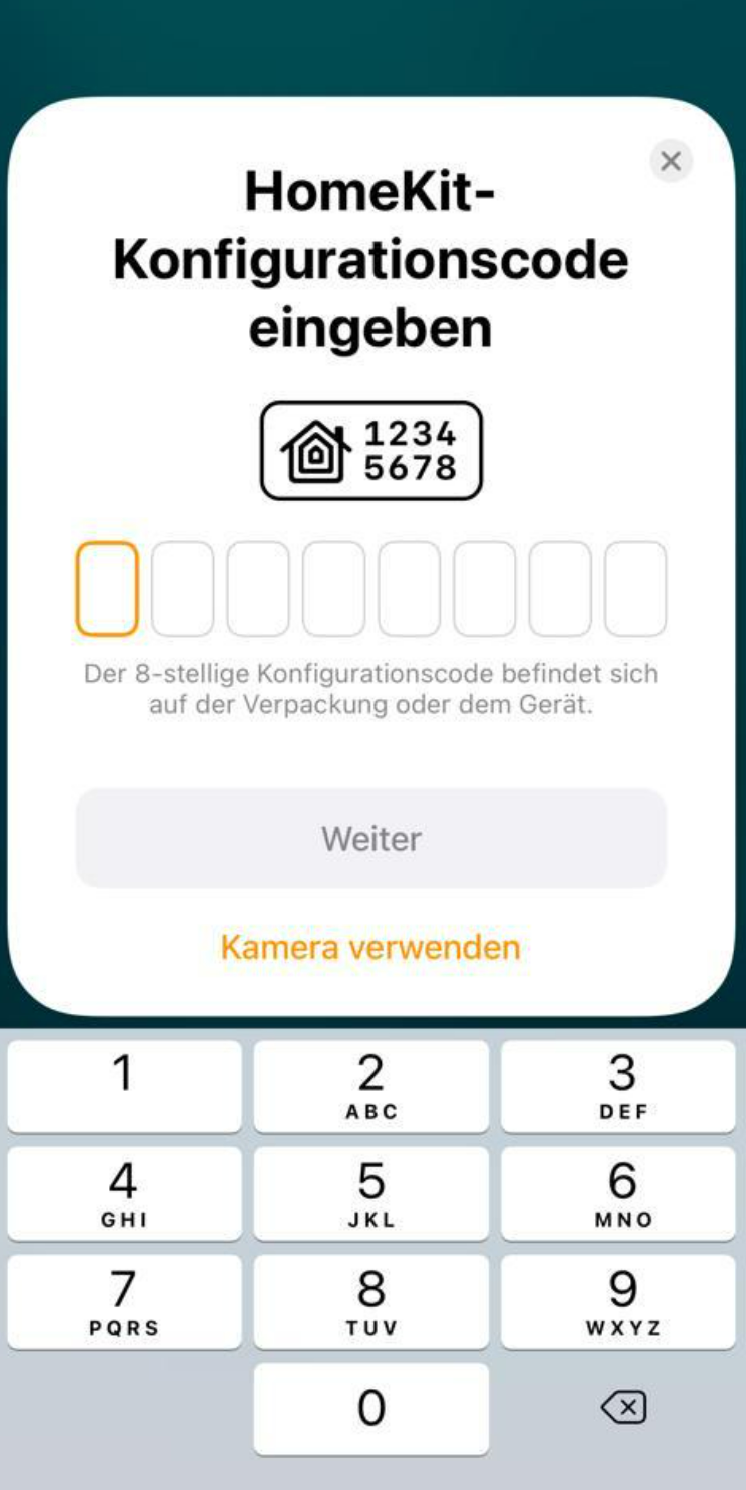The image size is (746, 1490).
Task: Tap keypad key 9 WXYZ
Action: click(x=619, y=1302)
